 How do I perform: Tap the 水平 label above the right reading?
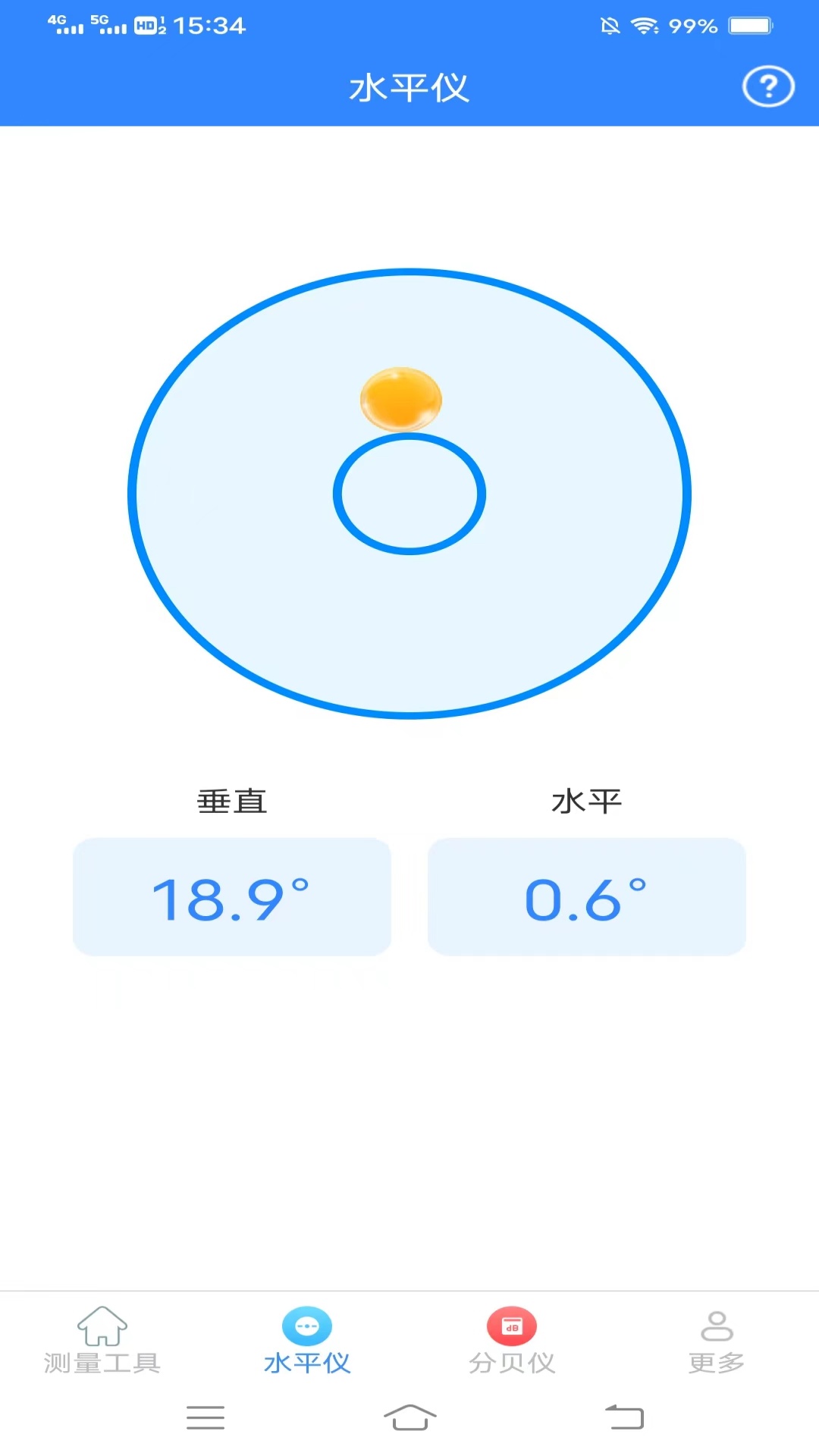point(585,801)
